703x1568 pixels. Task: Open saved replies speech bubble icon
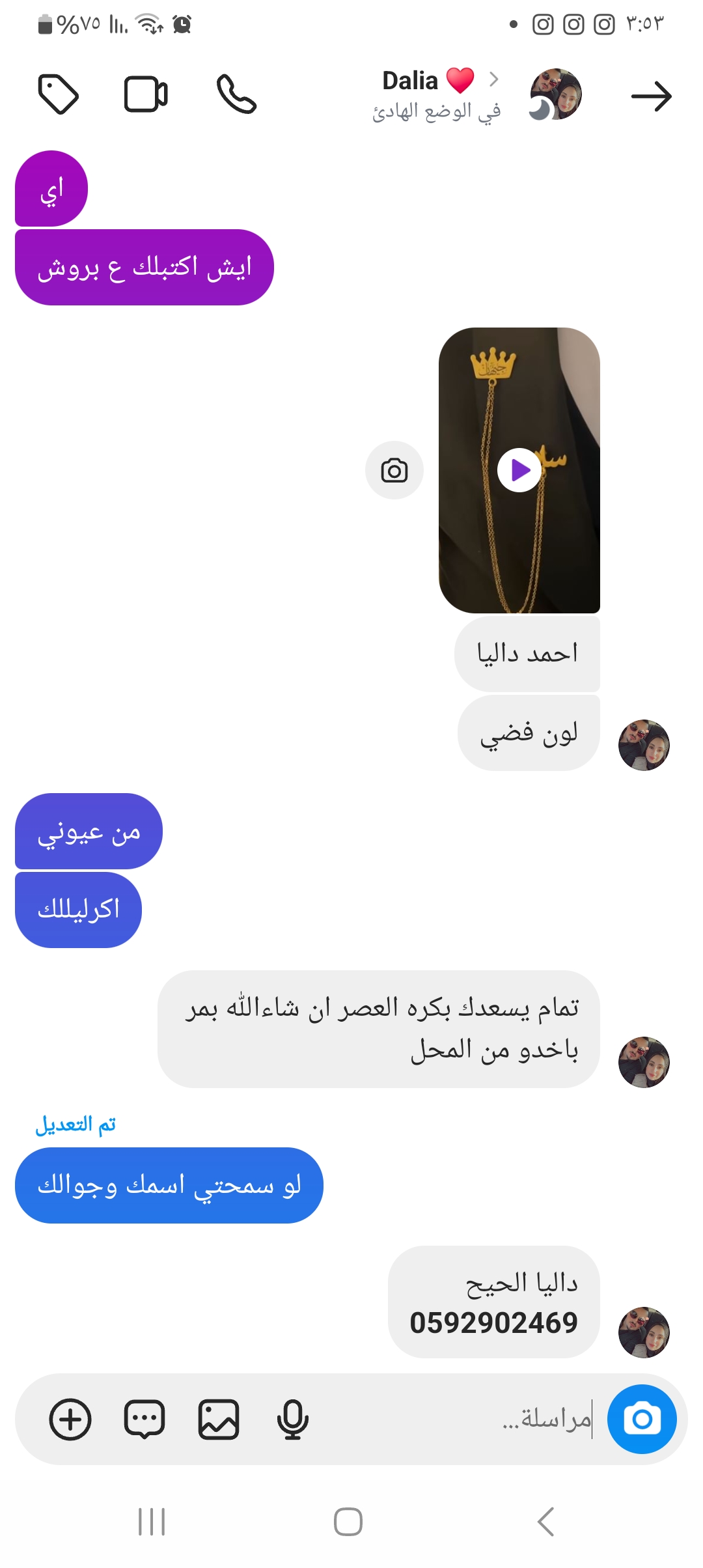pyautogui.click(x=145, y=1419)
